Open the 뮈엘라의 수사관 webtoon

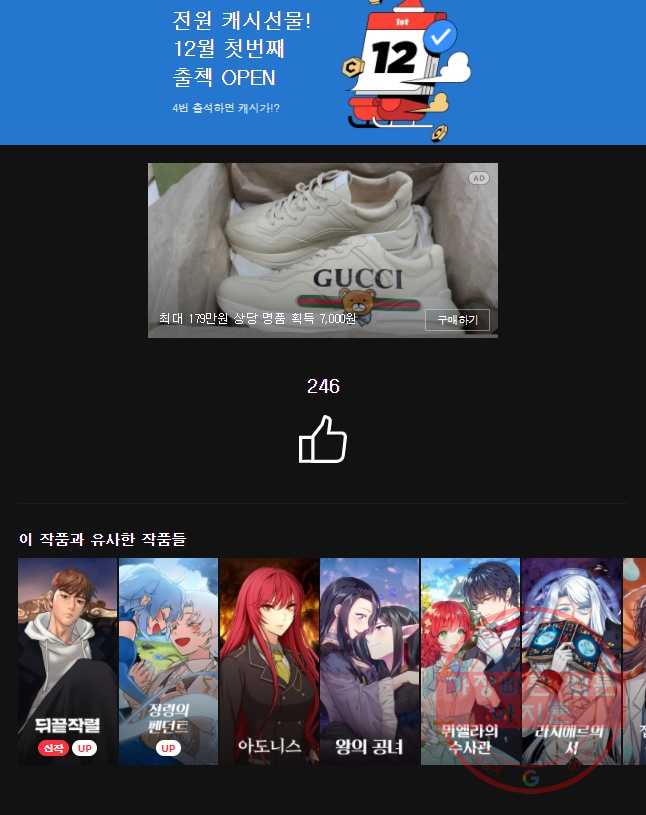(x=470, y=661)
